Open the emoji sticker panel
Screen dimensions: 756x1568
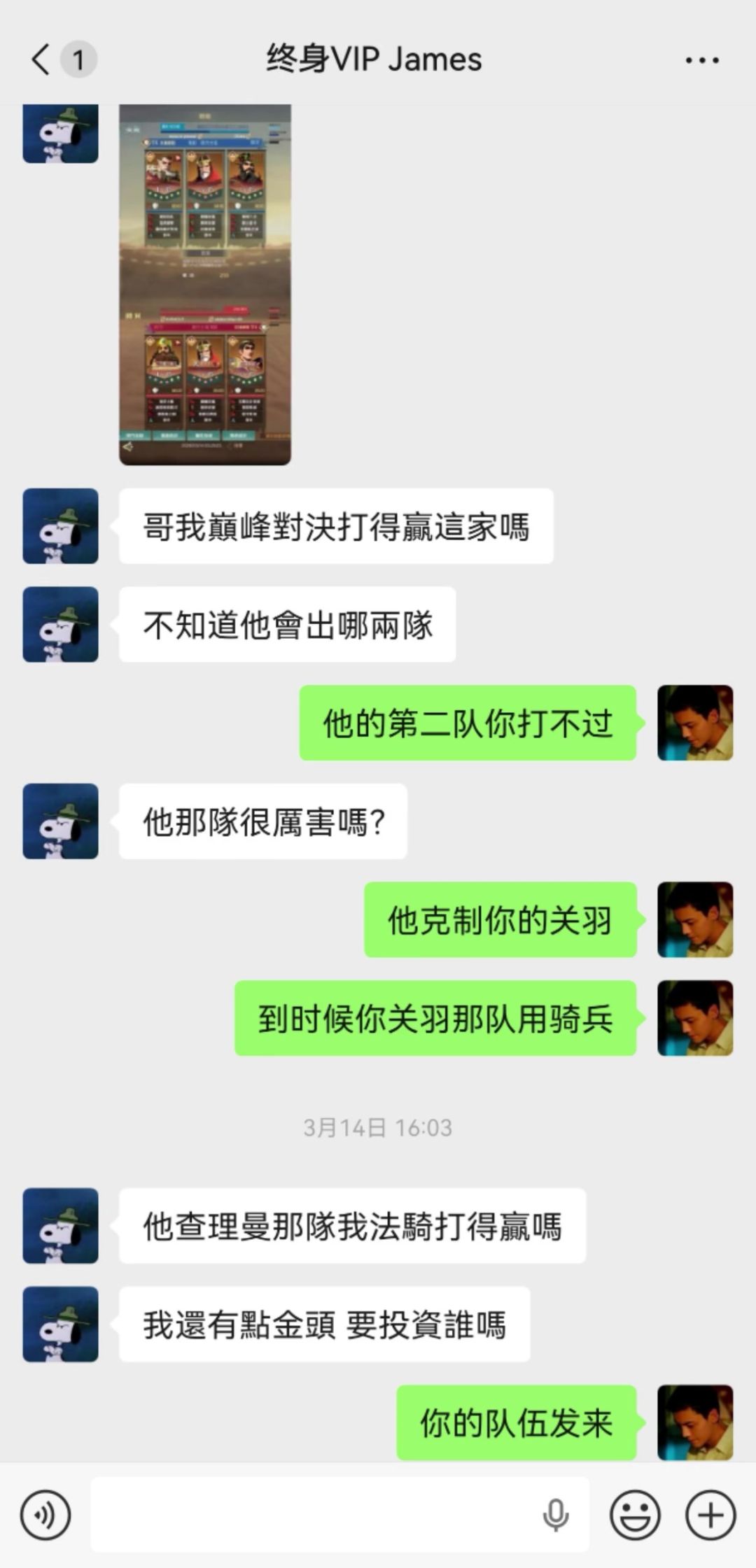(635, 1515)
